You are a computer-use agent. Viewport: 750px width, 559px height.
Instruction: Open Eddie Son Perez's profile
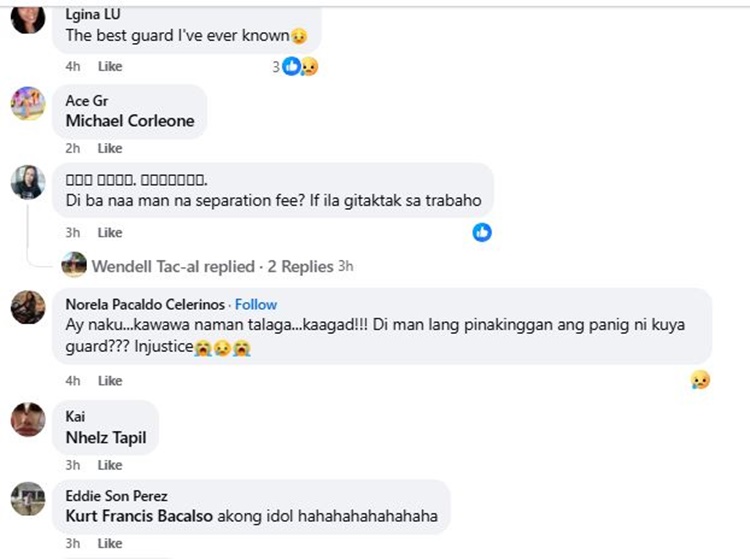116,496
